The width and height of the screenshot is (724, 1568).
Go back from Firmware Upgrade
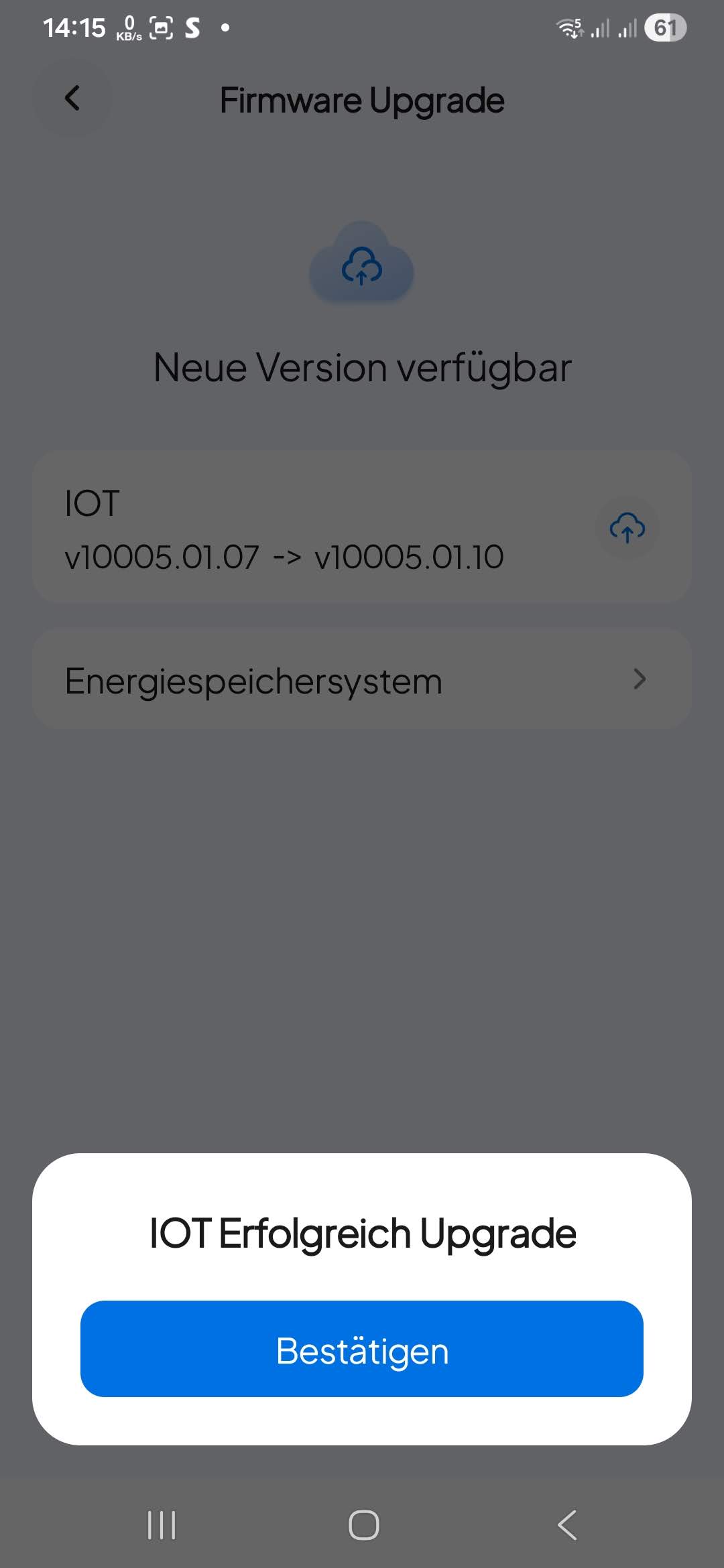coord(72,99)
